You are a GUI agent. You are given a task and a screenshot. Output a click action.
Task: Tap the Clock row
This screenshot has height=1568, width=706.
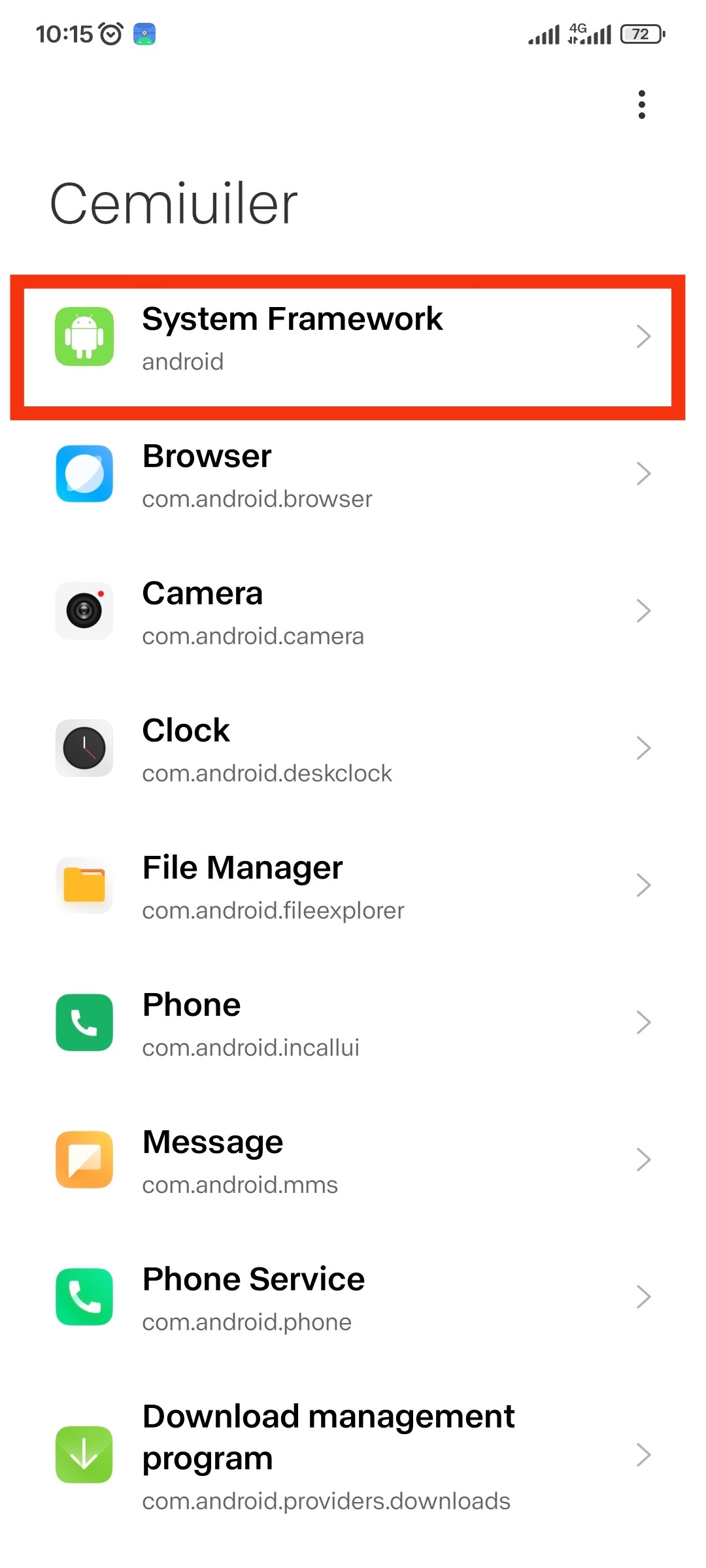point(353,749)
